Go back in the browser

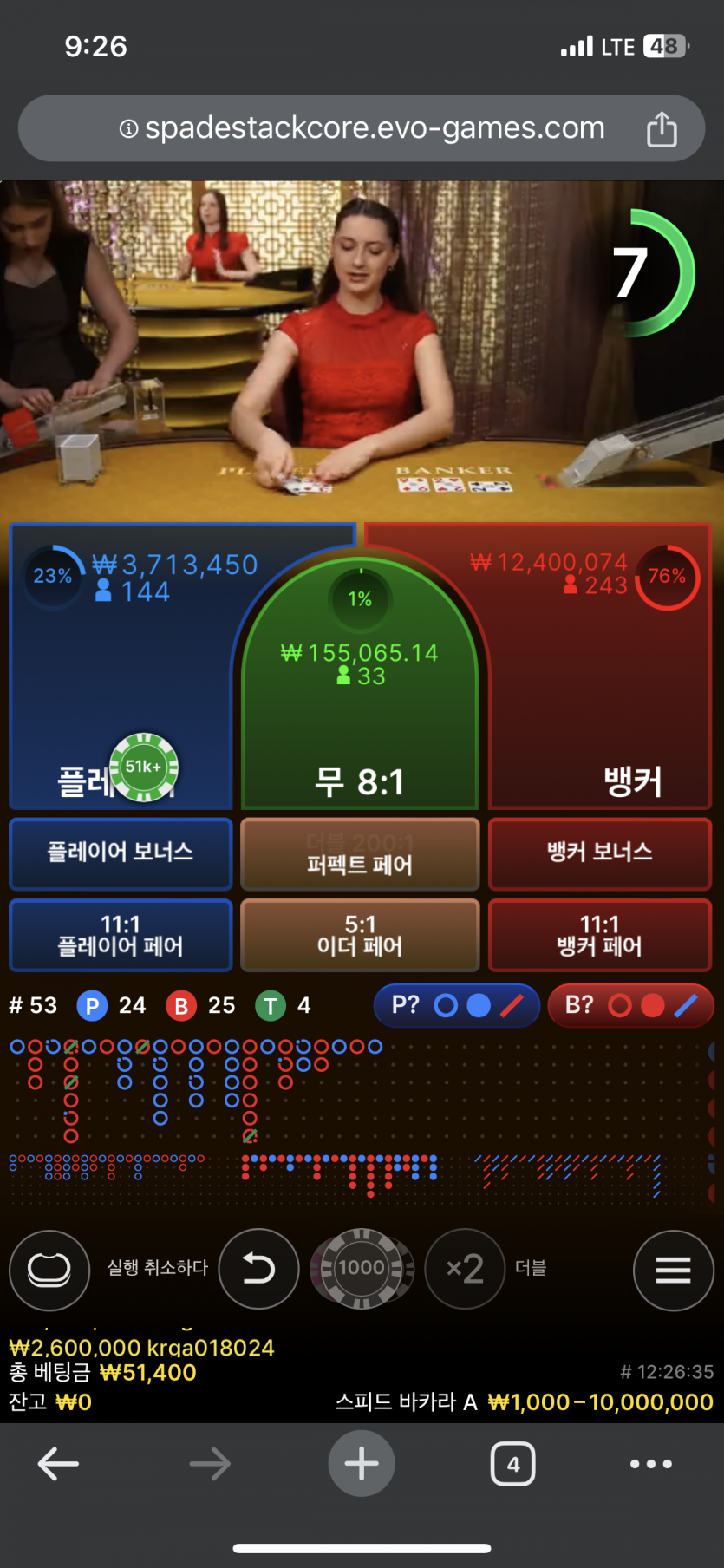click(58, 1464)
